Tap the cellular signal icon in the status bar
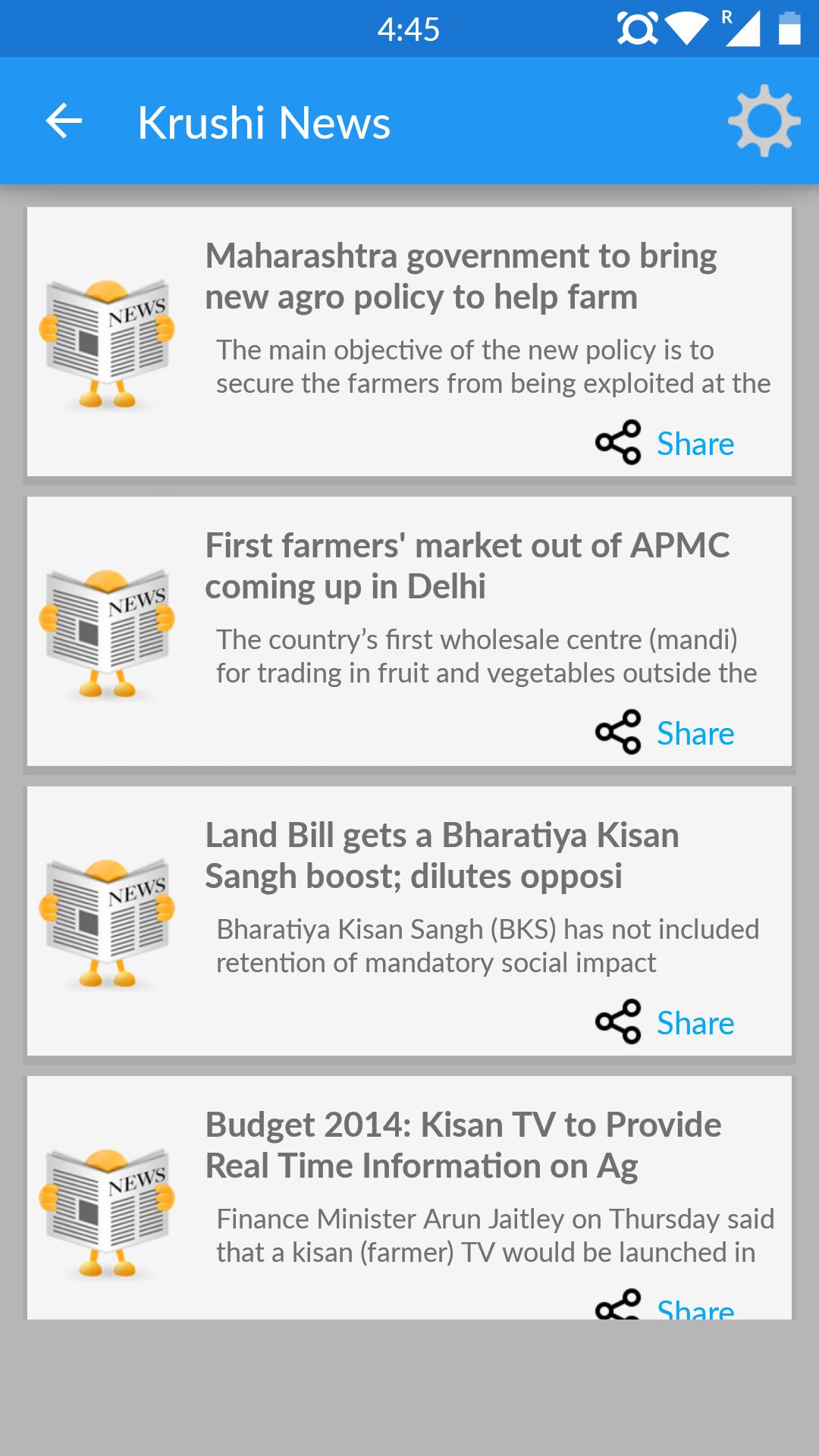Image resolution: width=819 pixels, height=1456 pixels. 743,29
